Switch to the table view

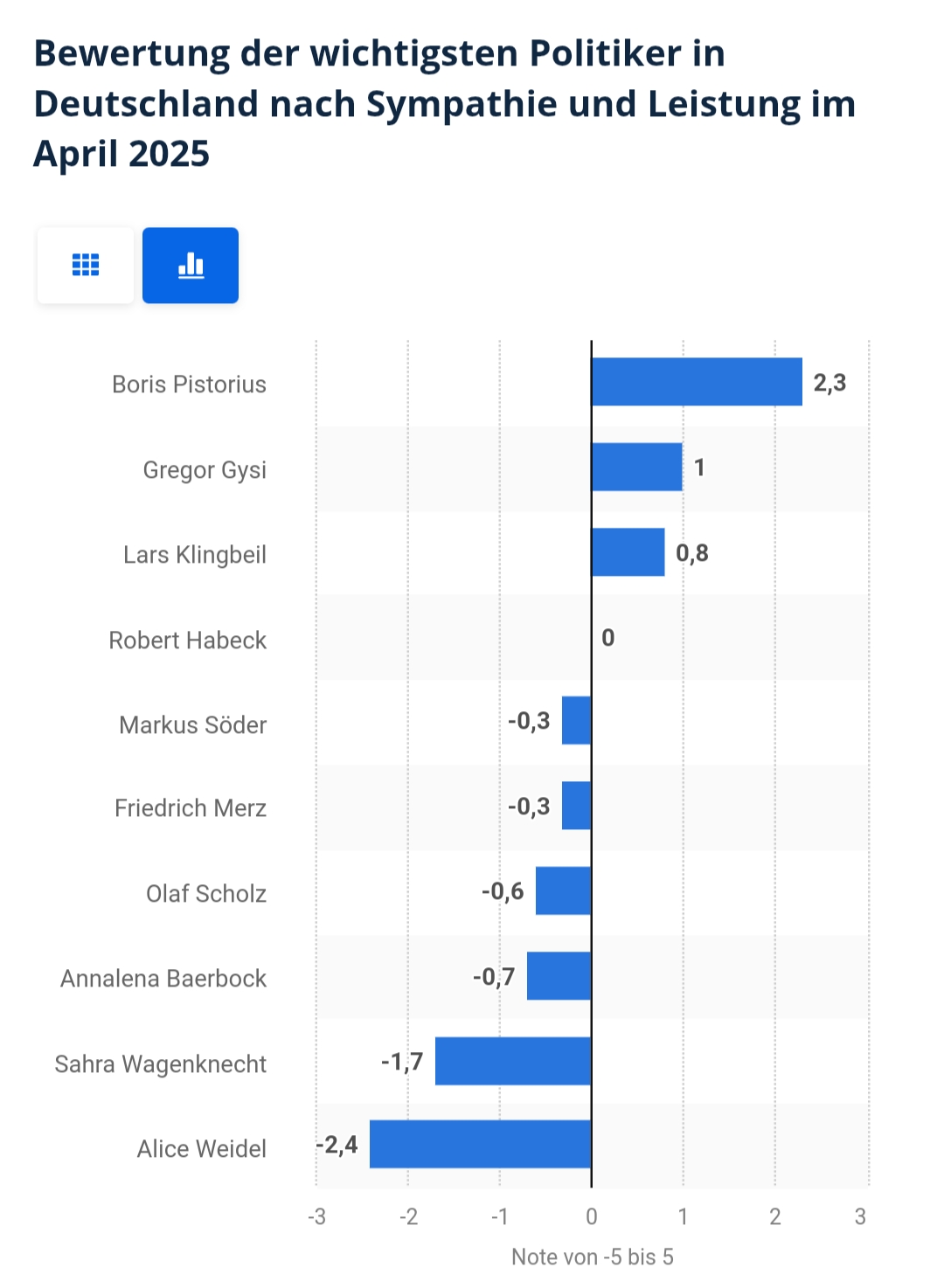click(86, 266)
